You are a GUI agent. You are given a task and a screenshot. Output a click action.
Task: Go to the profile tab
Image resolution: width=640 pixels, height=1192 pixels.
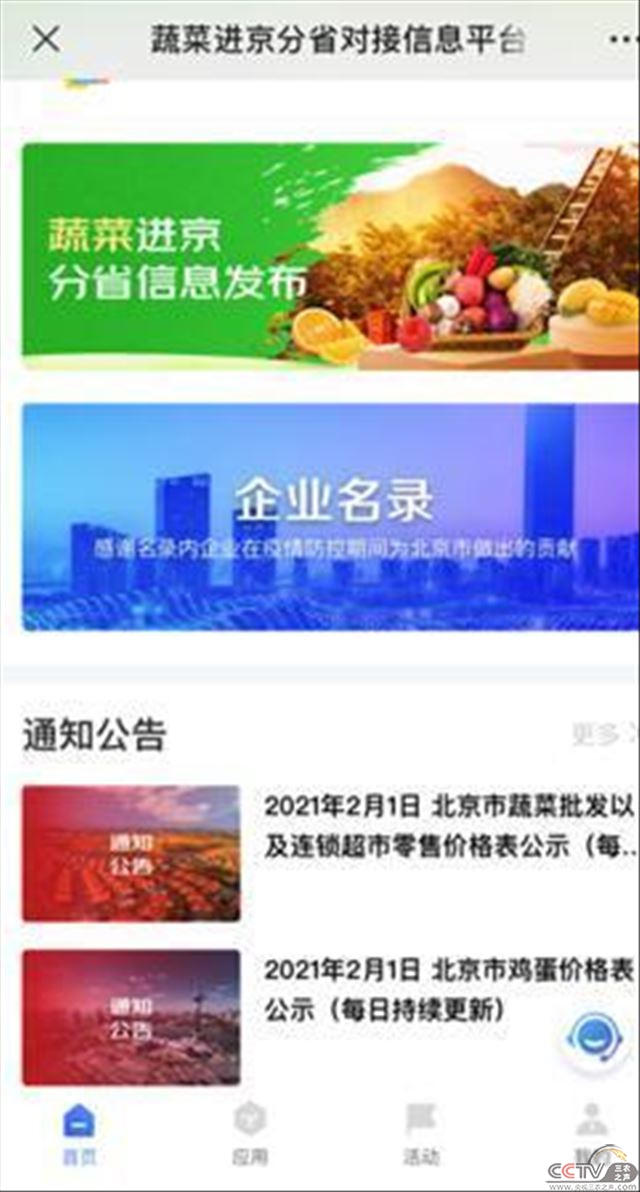(x=590, y=1130)
